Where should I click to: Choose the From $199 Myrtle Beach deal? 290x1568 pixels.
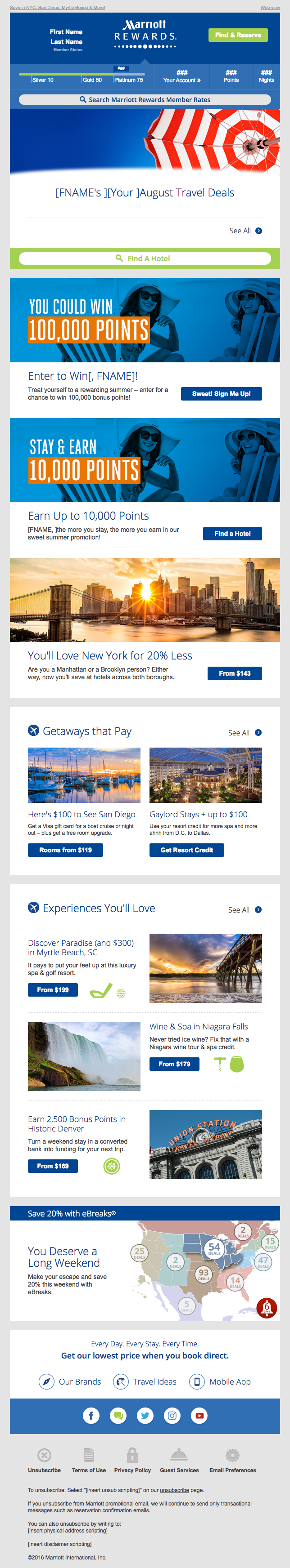[x=52, y=990]
